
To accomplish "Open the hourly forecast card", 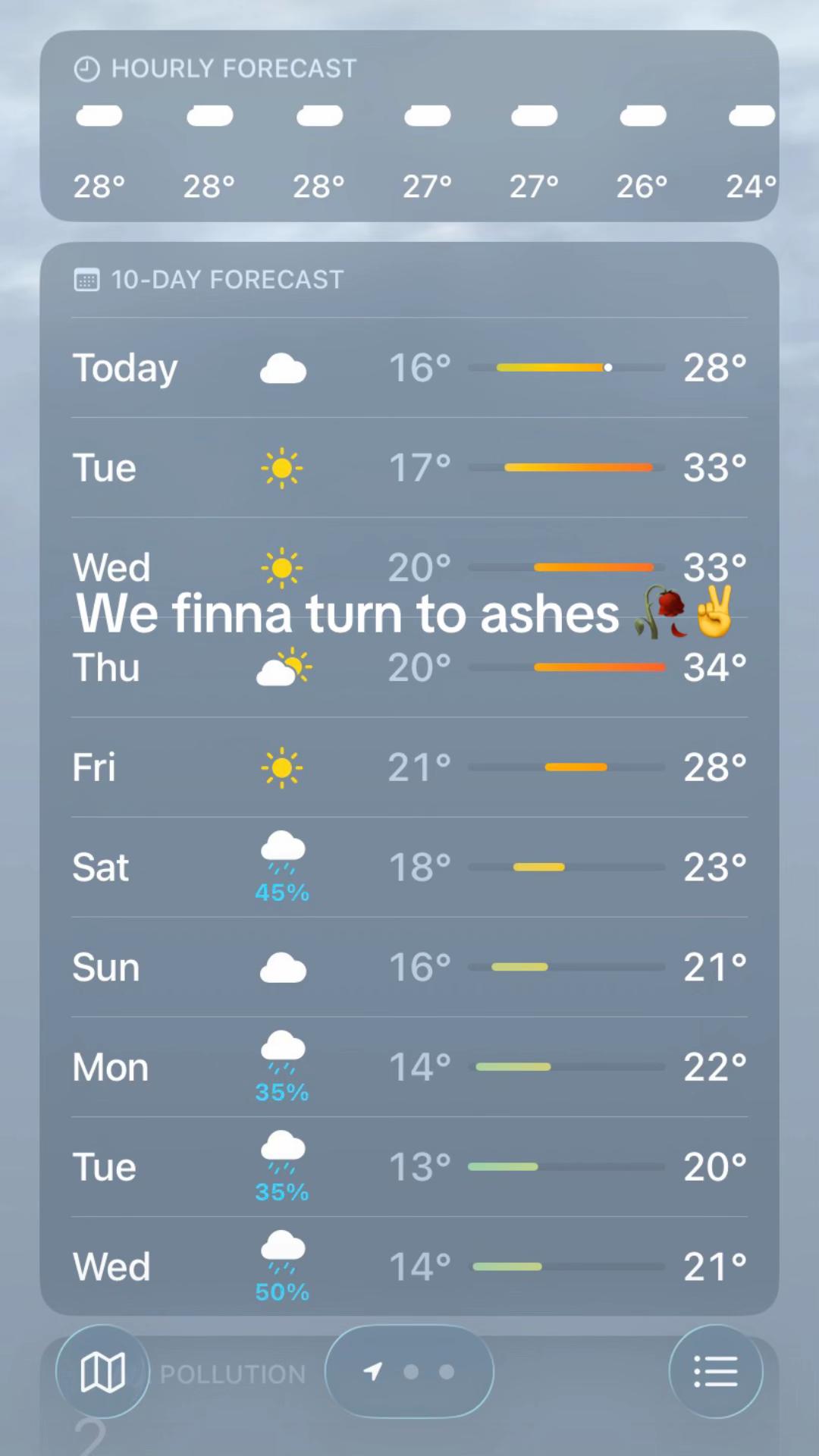I will point(409,126).
